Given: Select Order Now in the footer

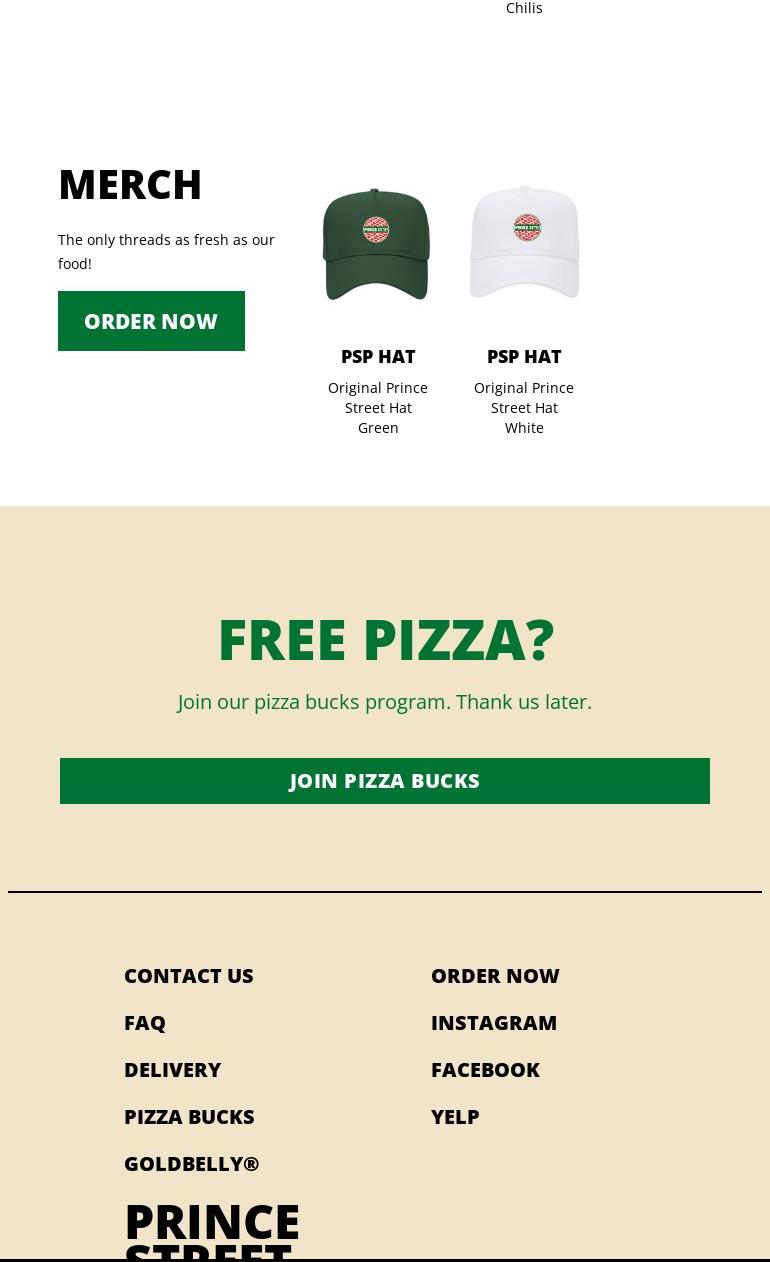Looking at the screenshot, I should point(495,975).
